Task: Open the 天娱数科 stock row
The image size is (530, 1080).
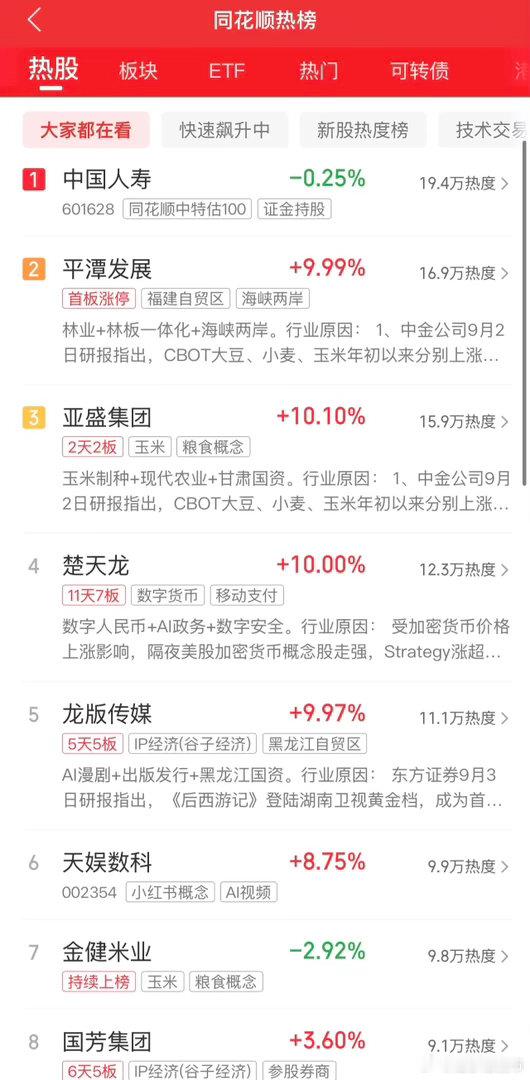Action: click(266, 875)
